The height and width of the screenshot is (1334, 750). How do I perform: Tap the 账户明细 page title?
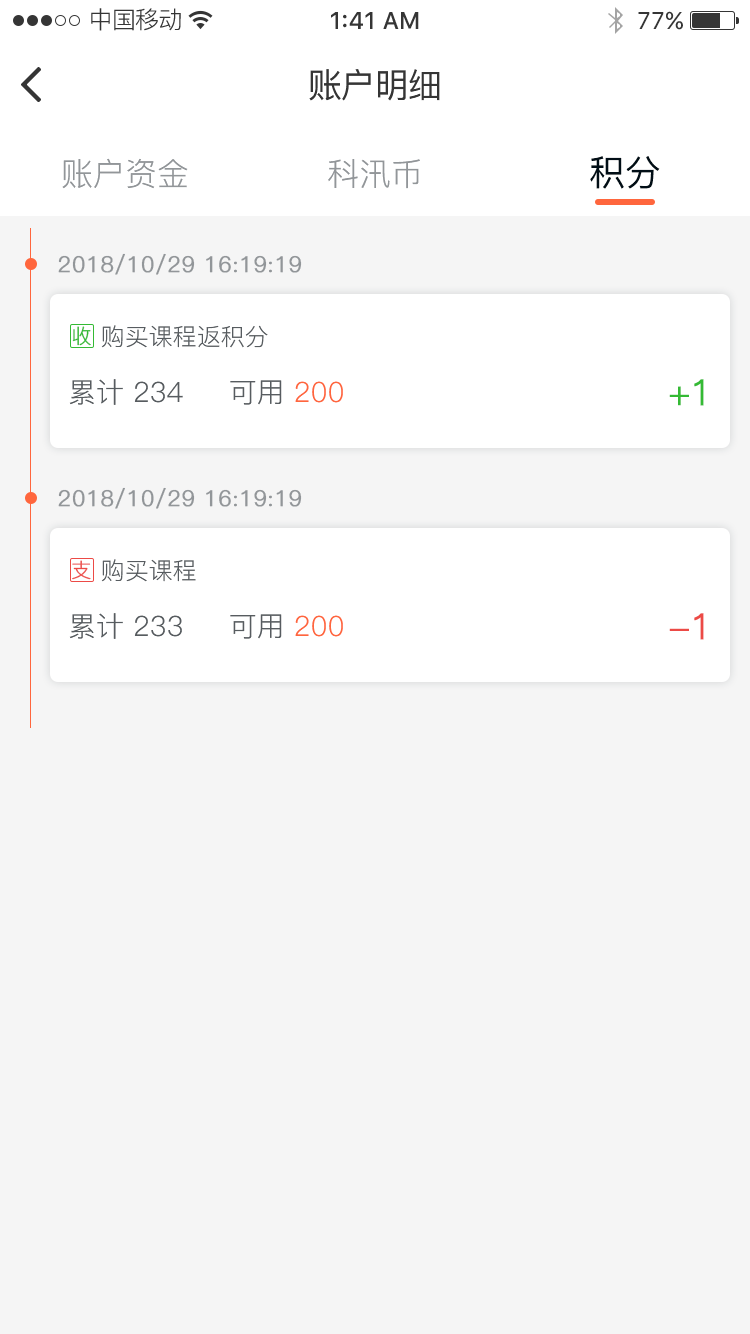point(375,86)
